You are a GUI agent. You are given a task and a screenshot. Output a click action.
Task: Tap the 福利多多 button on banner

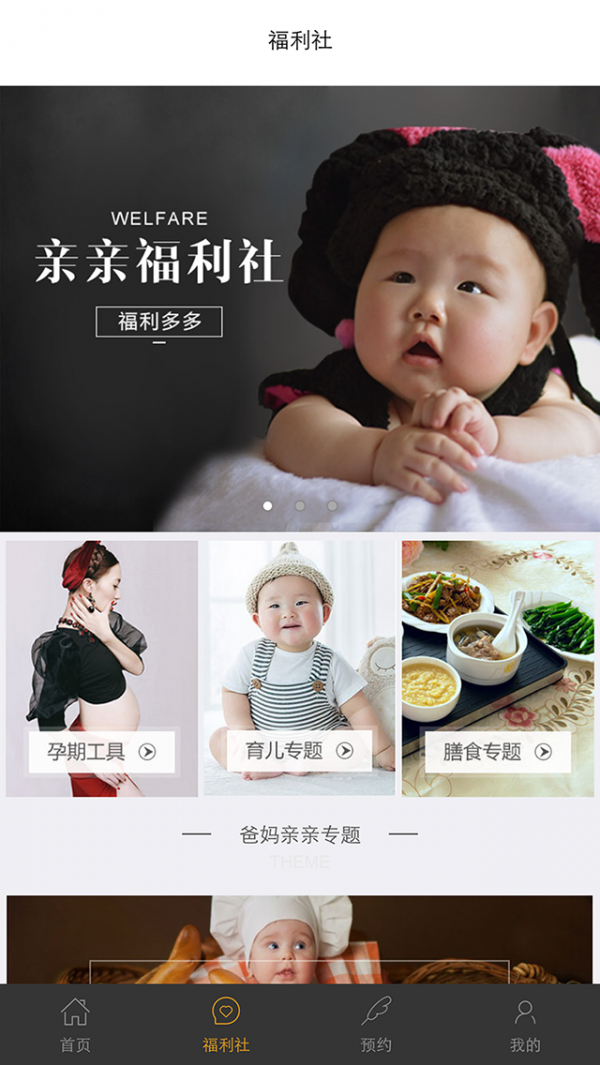(x=159, y=322)
